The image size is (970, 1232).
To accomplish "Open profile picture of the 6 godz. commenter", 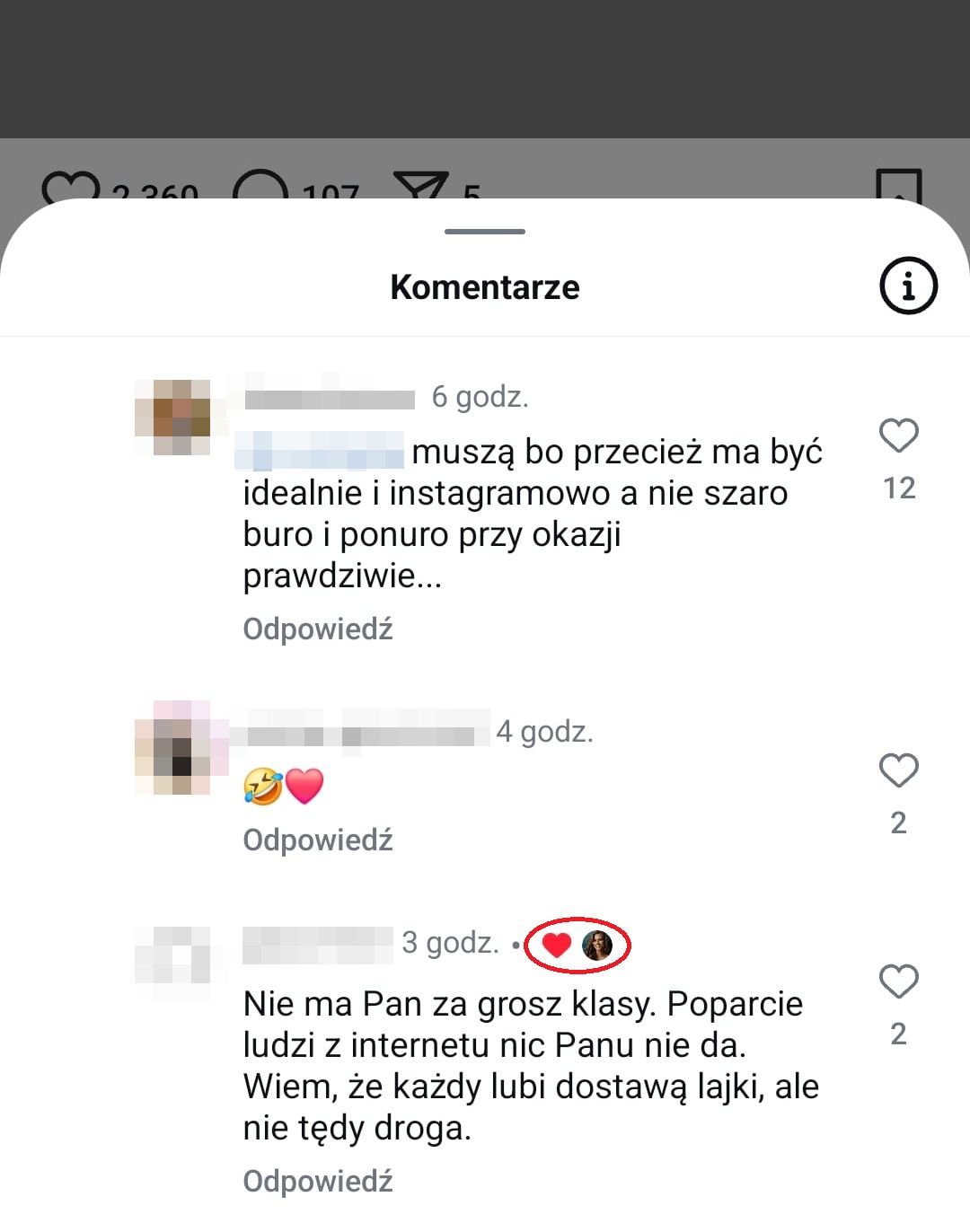I will coord(172,418).
